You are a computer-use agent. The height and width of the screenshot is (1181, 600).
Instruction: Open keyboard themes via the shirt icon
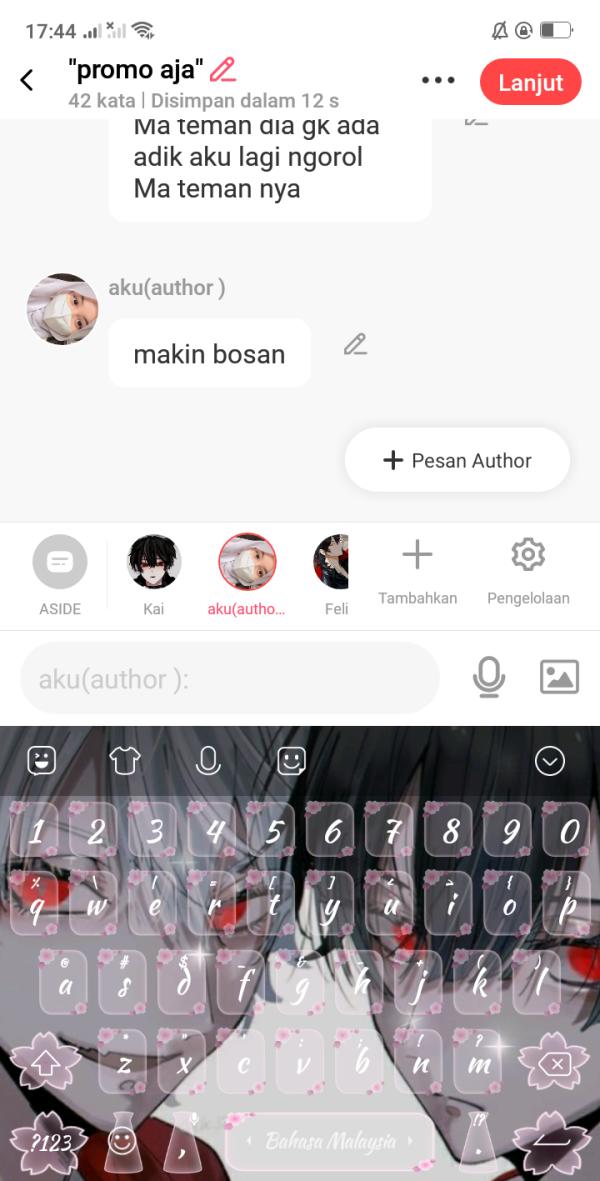125,762
